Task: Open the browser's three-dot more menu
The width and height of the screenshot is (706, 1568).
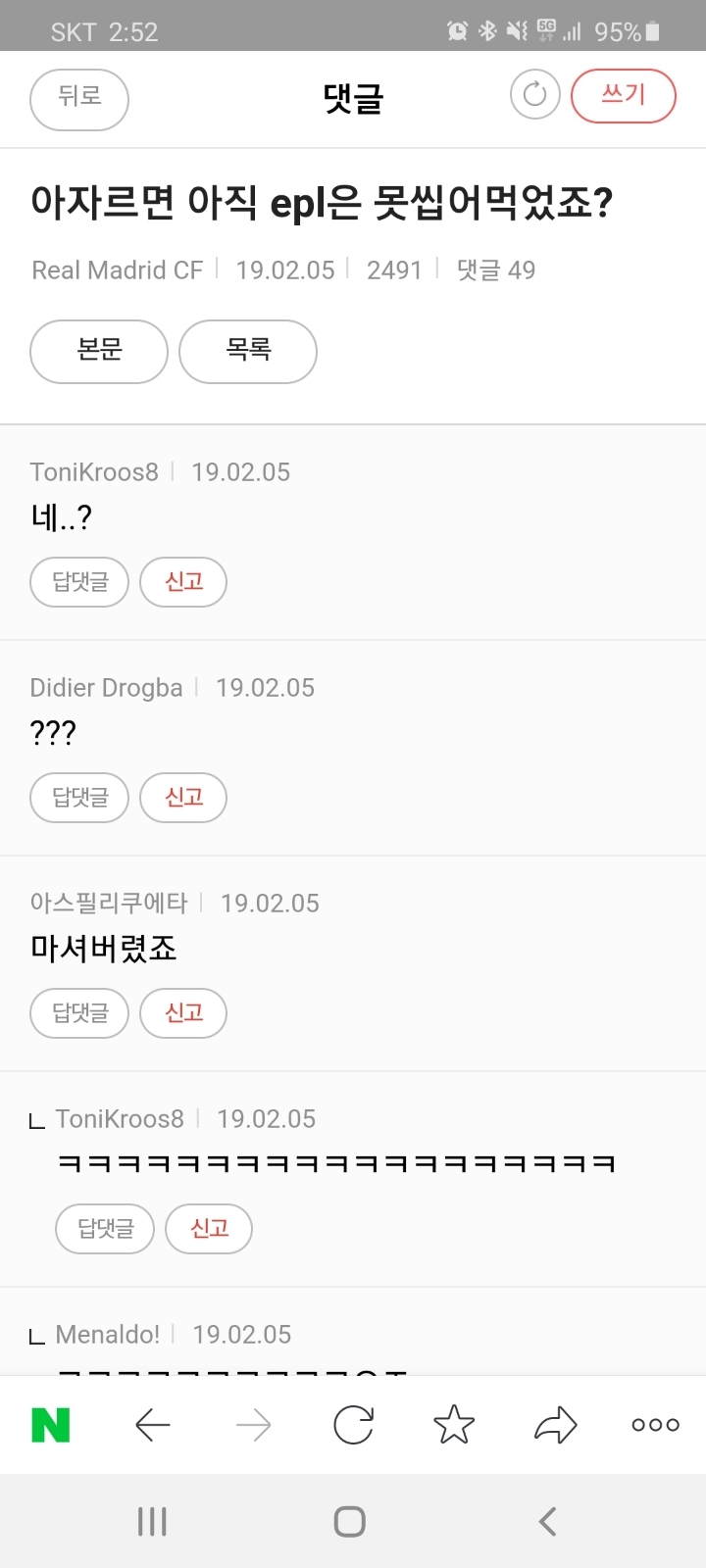Action: (655, 1425)
